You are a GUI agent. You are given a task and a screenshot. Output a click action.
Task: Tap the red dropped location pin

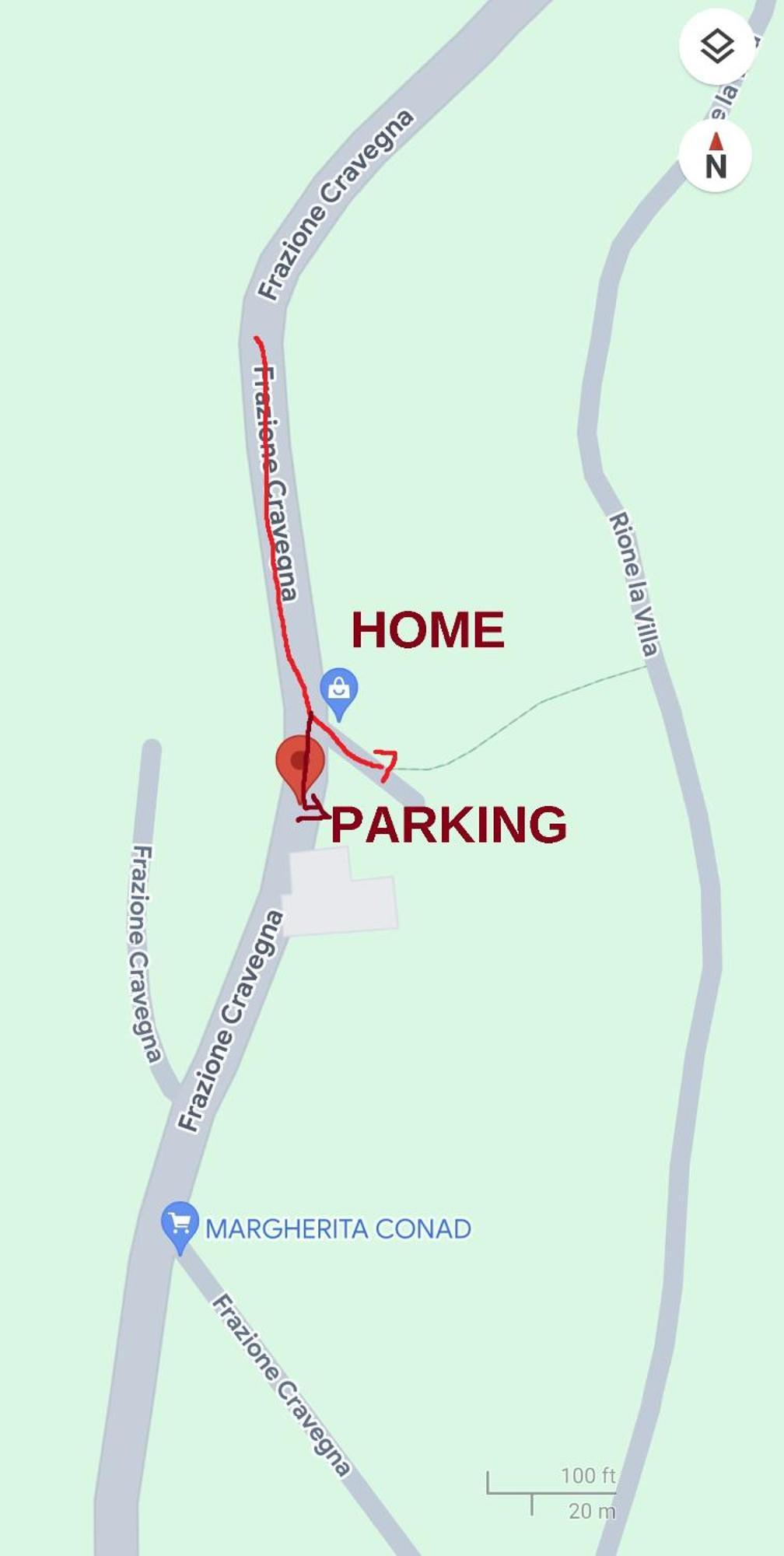click(x=299, y=763)
